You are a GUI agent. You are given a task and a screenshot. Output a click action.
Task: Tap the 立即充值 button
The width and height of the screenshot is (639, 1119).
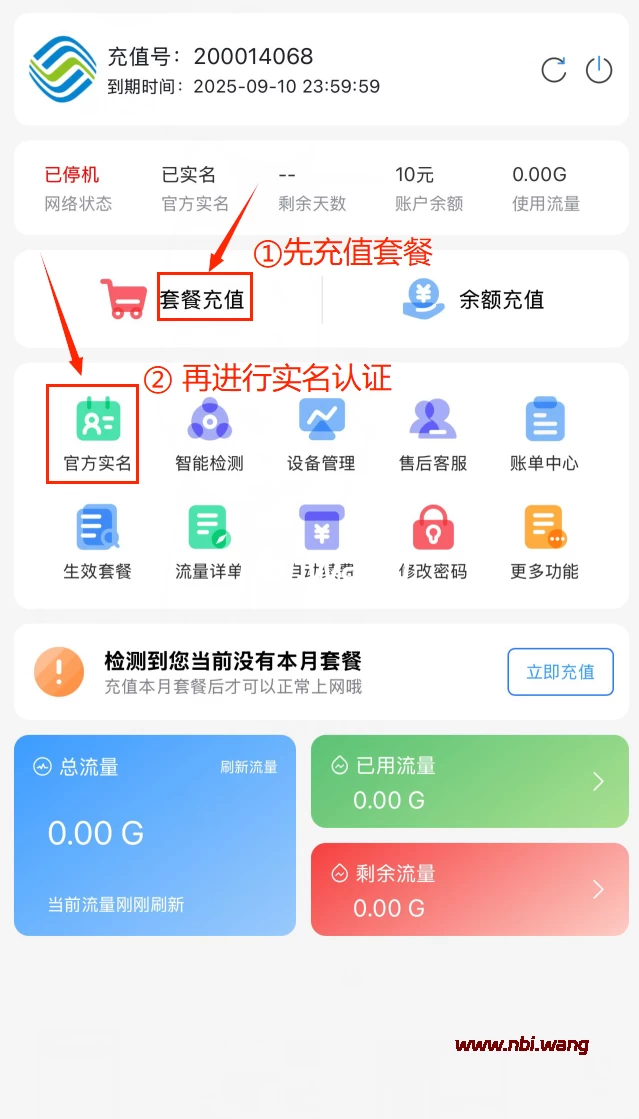point(560,671)
